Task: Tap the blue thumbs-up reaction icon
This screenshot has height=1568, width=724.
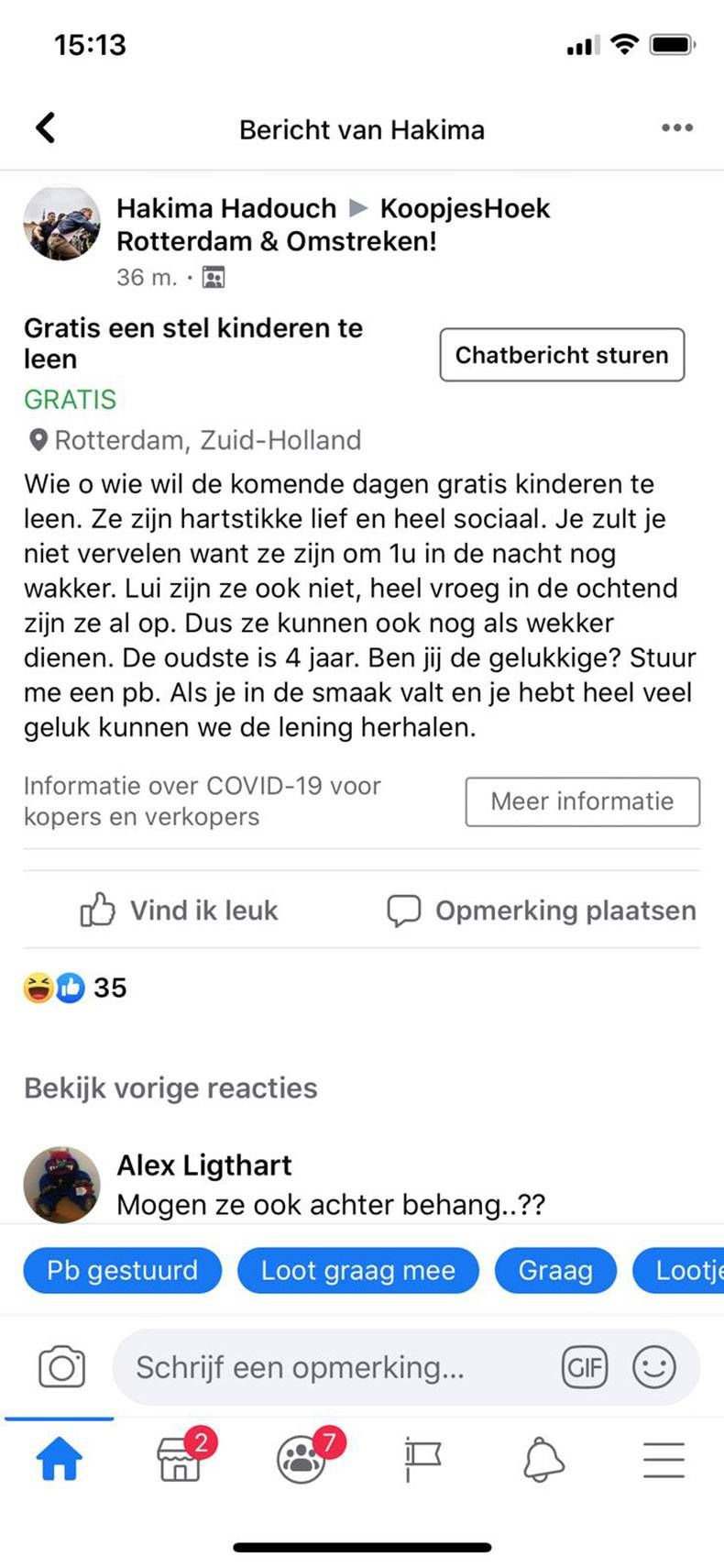Action: coord(70,988)
